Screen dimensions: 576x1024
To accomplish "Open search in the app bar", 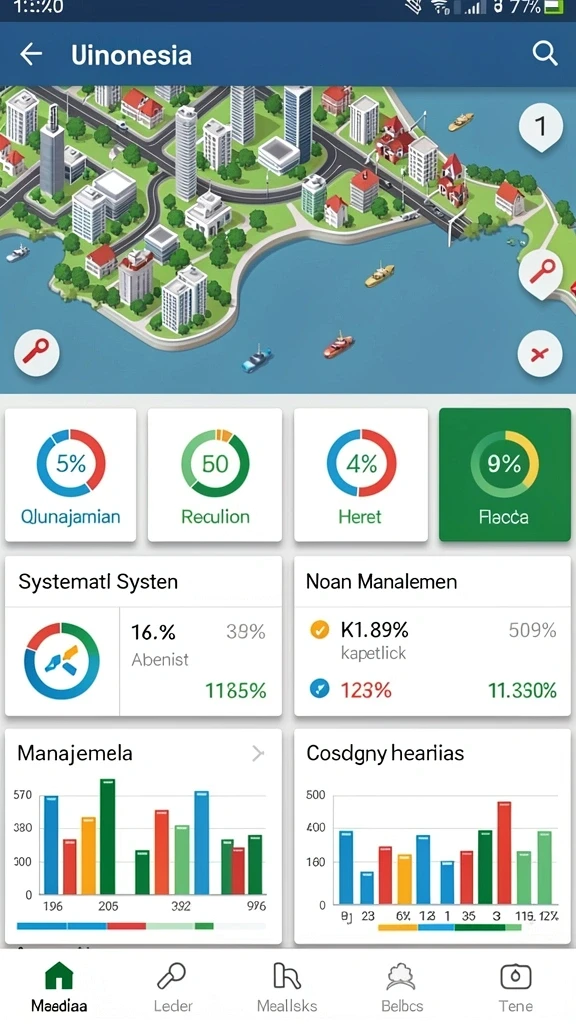I will tap(545, 54).
